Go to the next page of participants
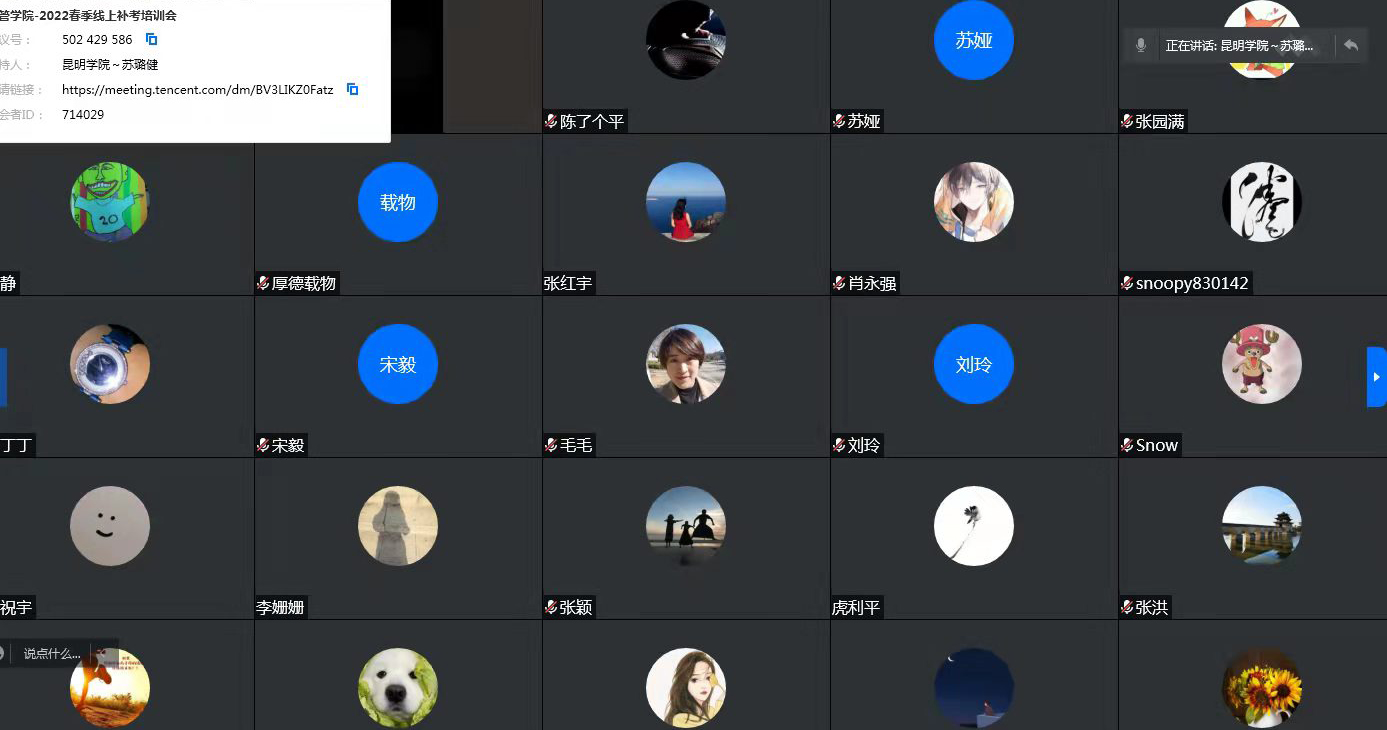The image size is (1387, 730). pyautogui.click(x=1376, y=377)
